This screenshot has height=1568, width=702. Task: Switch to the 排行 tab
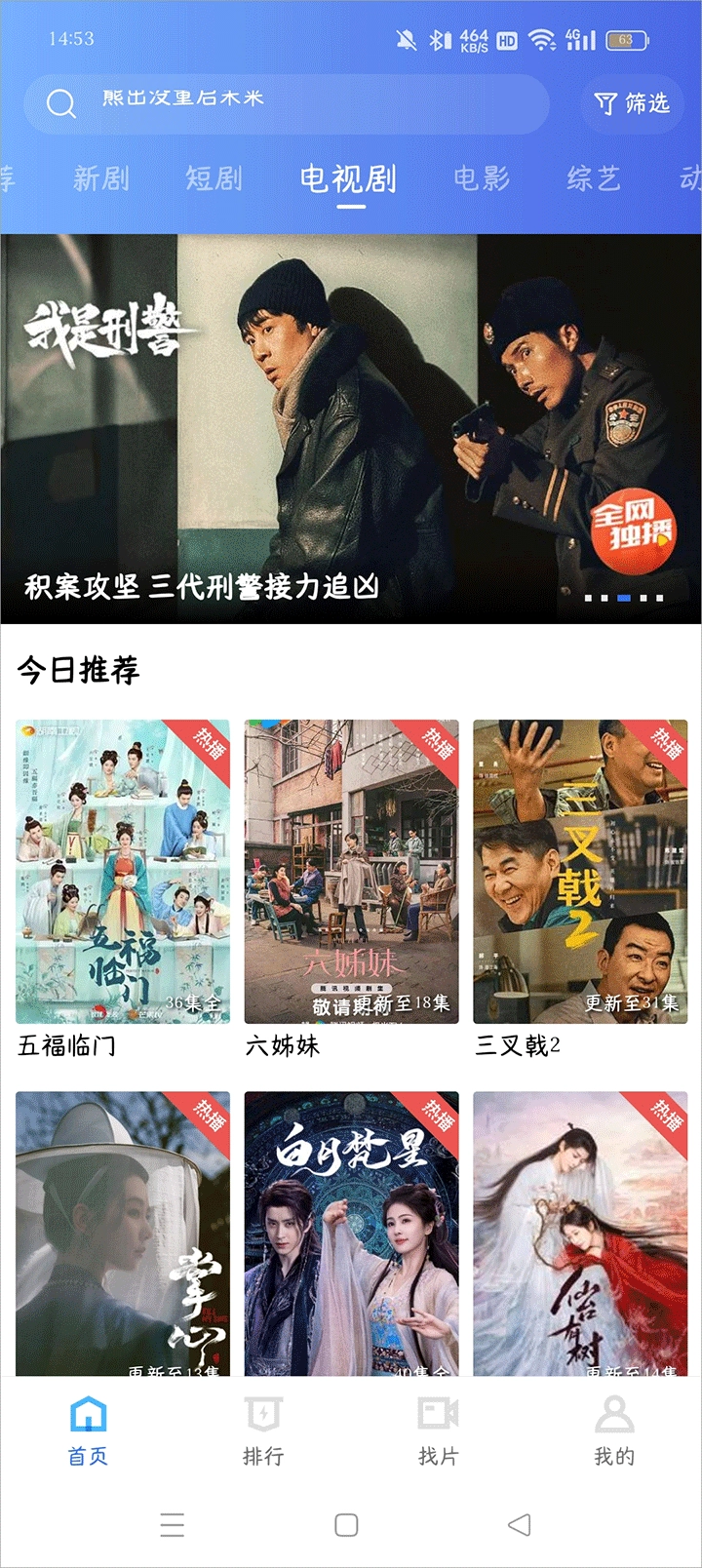pos(263,1431)
